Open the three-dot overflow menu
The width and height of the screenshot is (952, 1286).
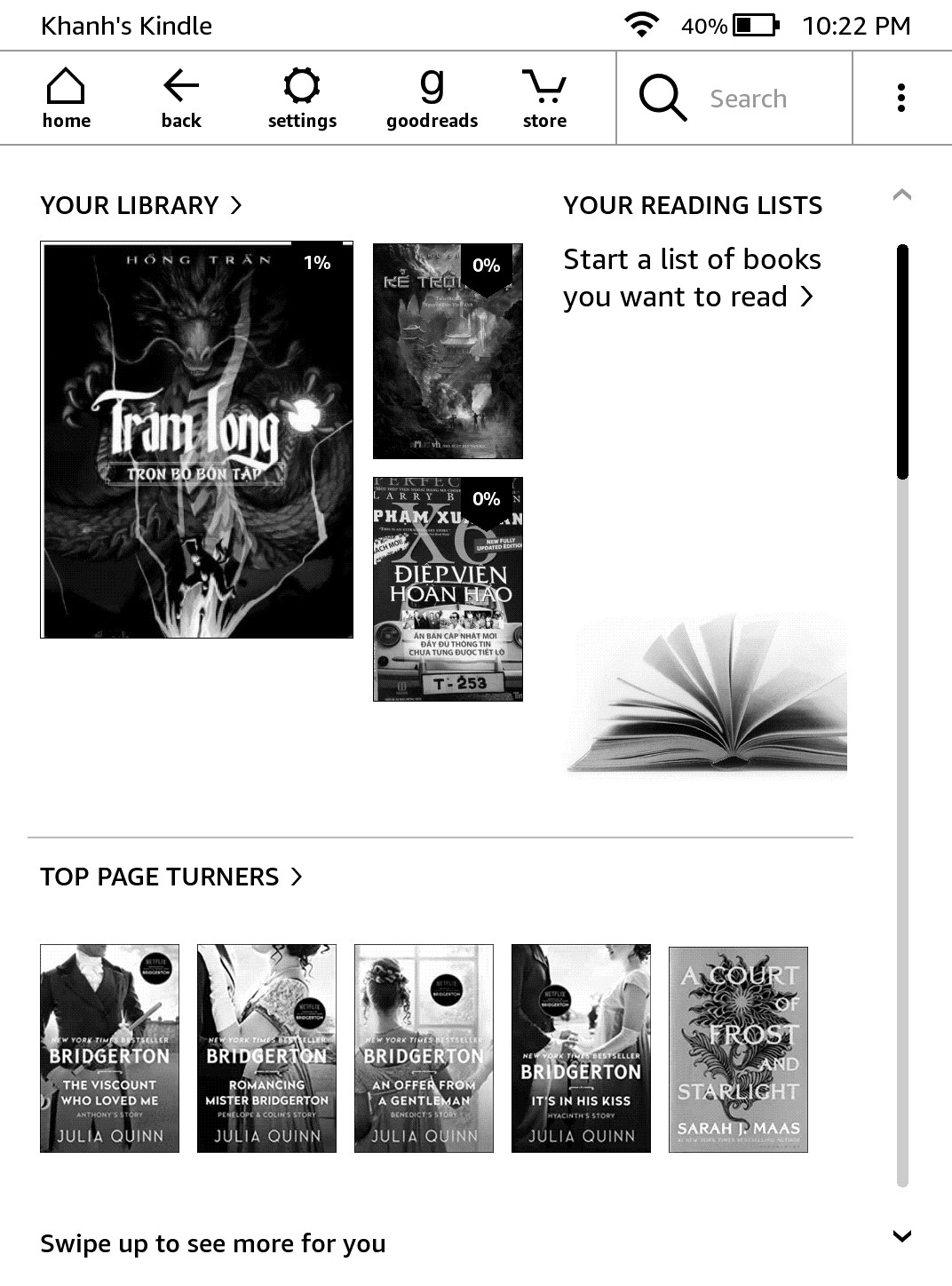[901, 99]
